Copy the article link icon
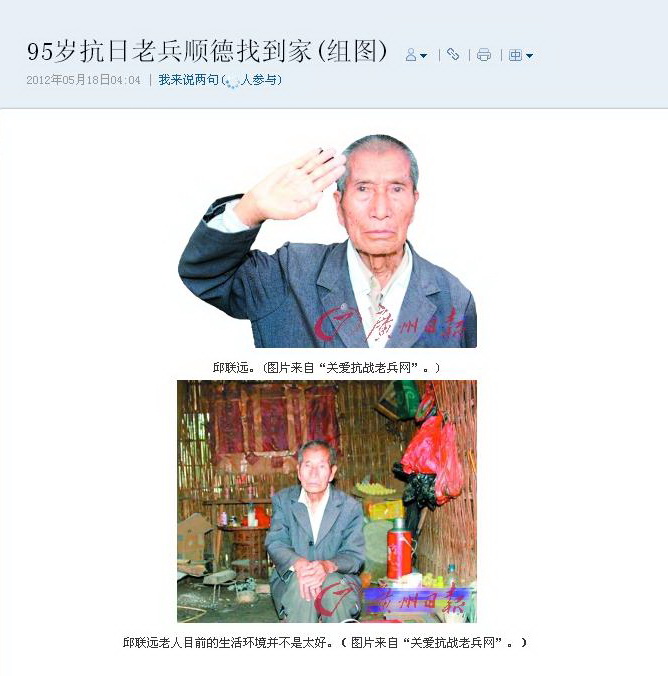The height and width of the screenshot is (676, 668). [x=453, y=55]
